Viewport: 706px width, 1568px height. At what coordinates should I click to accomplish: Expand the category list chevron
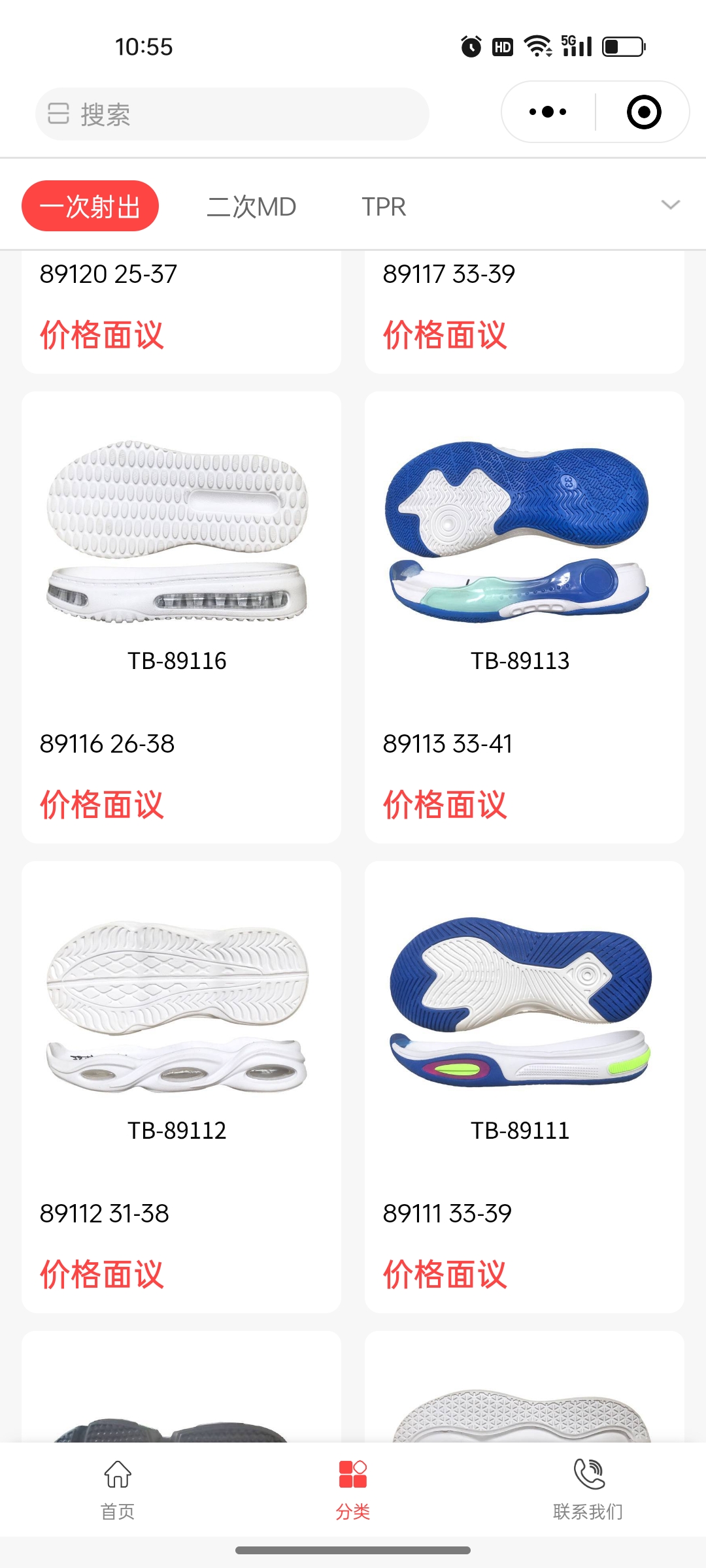[671, 205]
